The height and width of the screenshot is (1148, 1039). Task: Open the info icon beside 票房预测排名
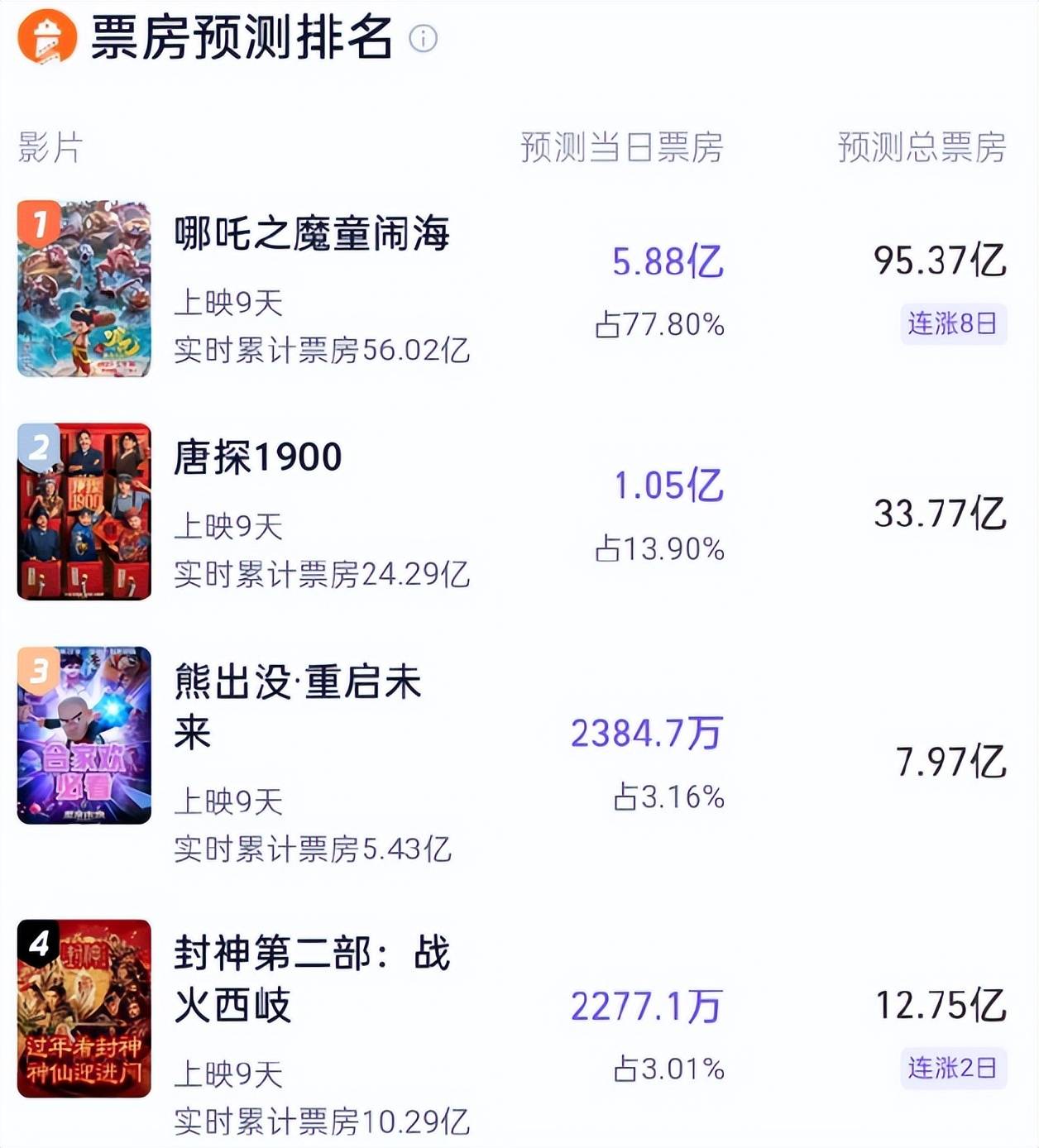point(423,38)
